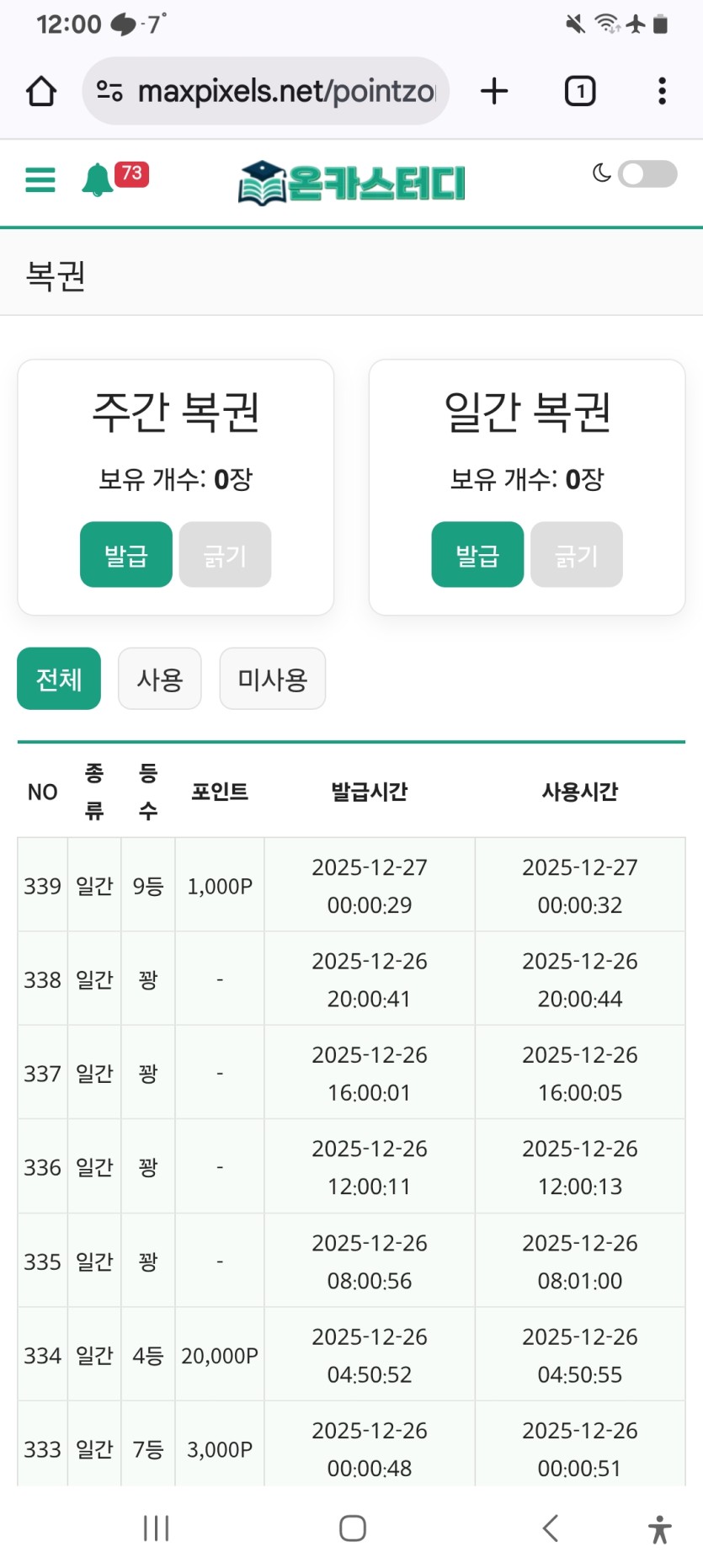Switch to the 미사용 filter
This screenshot has width=703, height=1568.
coord(272,679)
